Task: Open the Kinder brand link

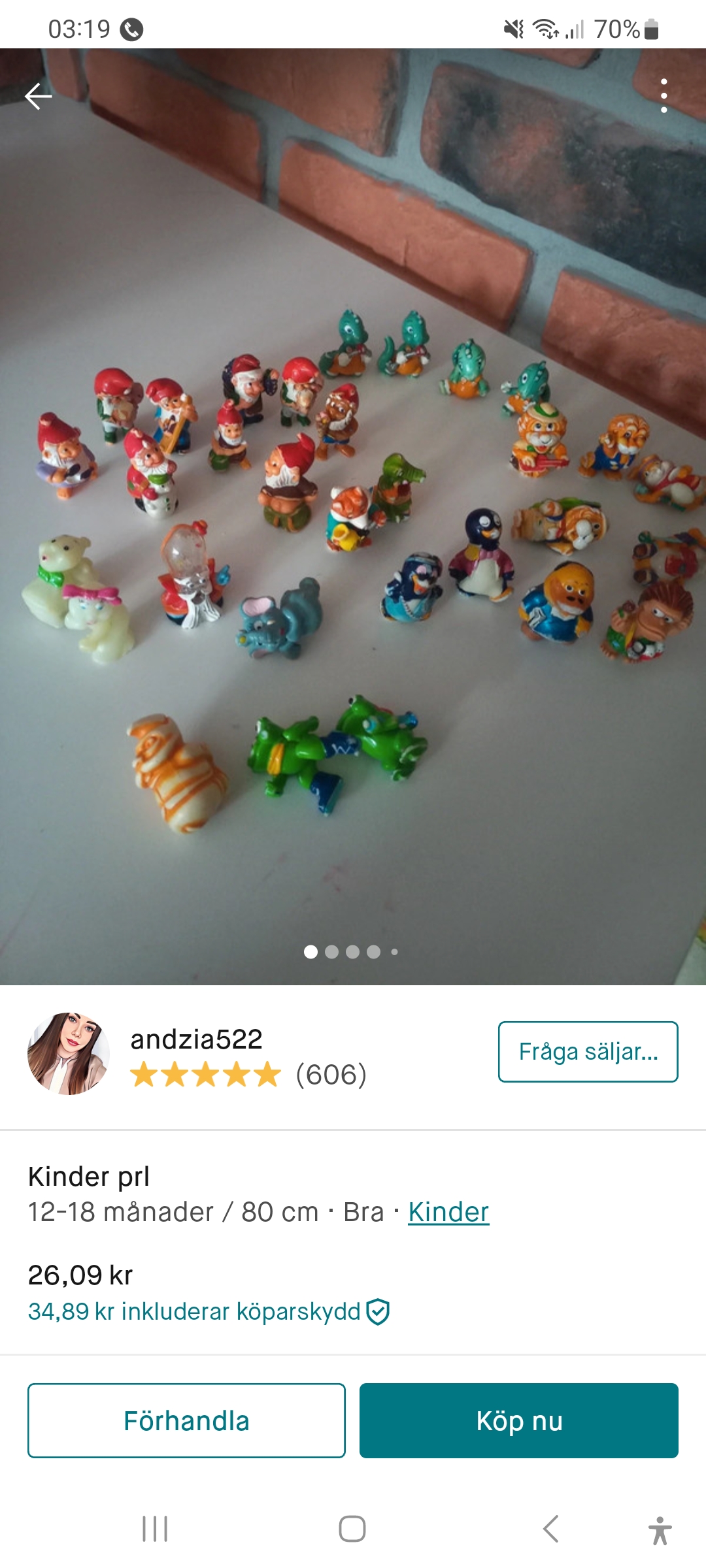Action: (448, 1213)
